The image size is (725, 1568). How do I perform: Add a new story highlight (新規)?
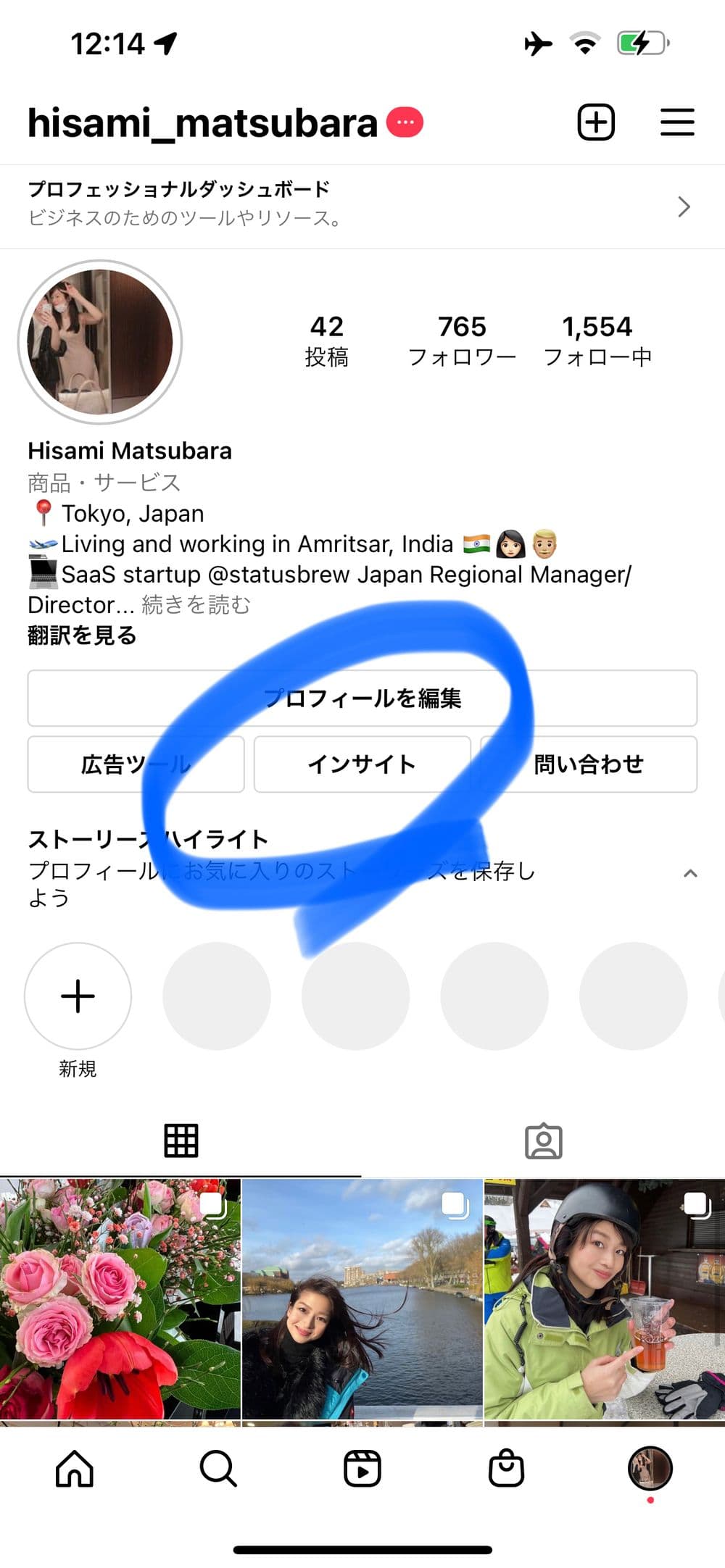click(x=78, y=996)
